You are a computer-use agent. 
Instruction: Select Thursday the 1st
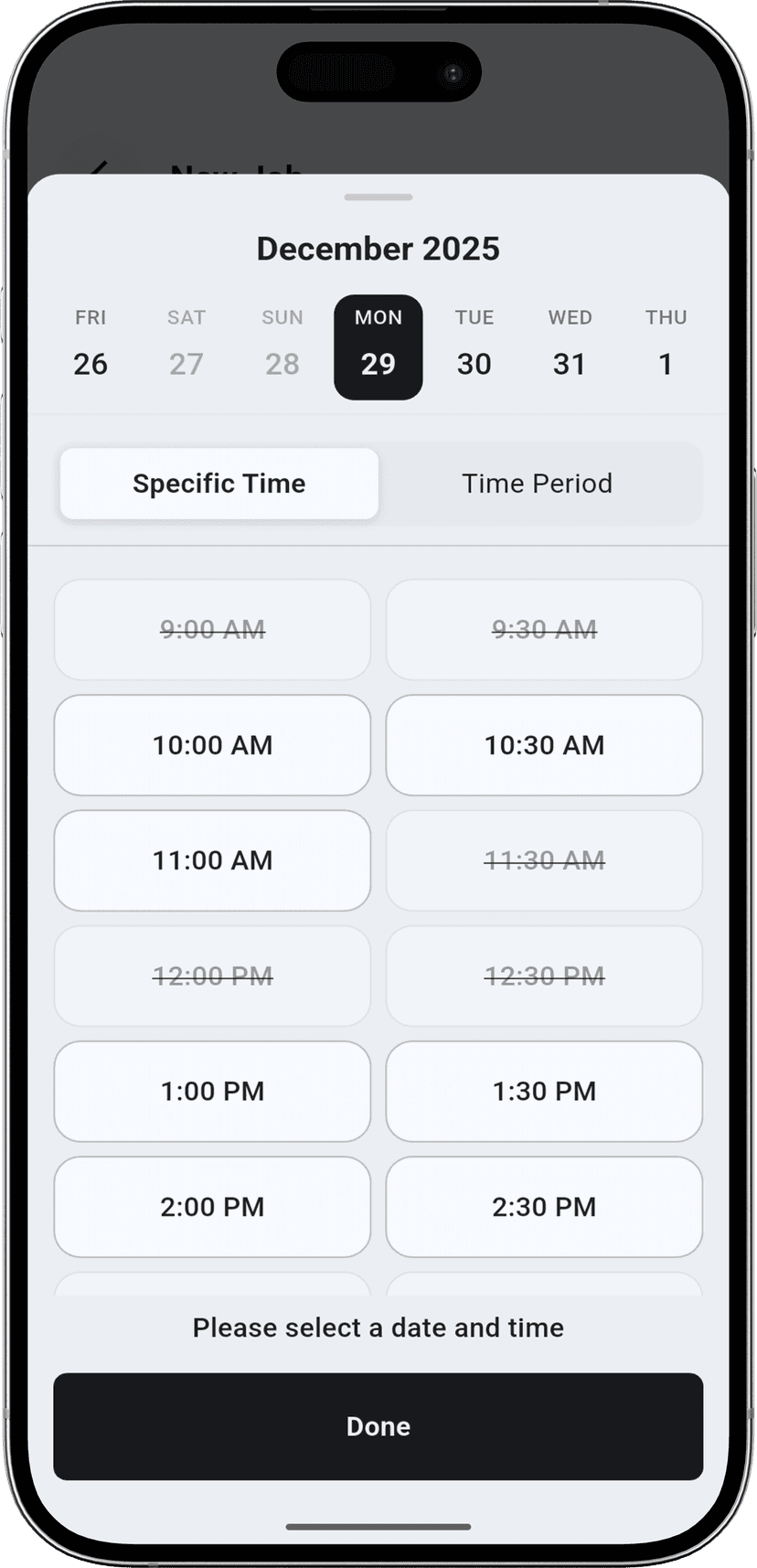[666, 347]
